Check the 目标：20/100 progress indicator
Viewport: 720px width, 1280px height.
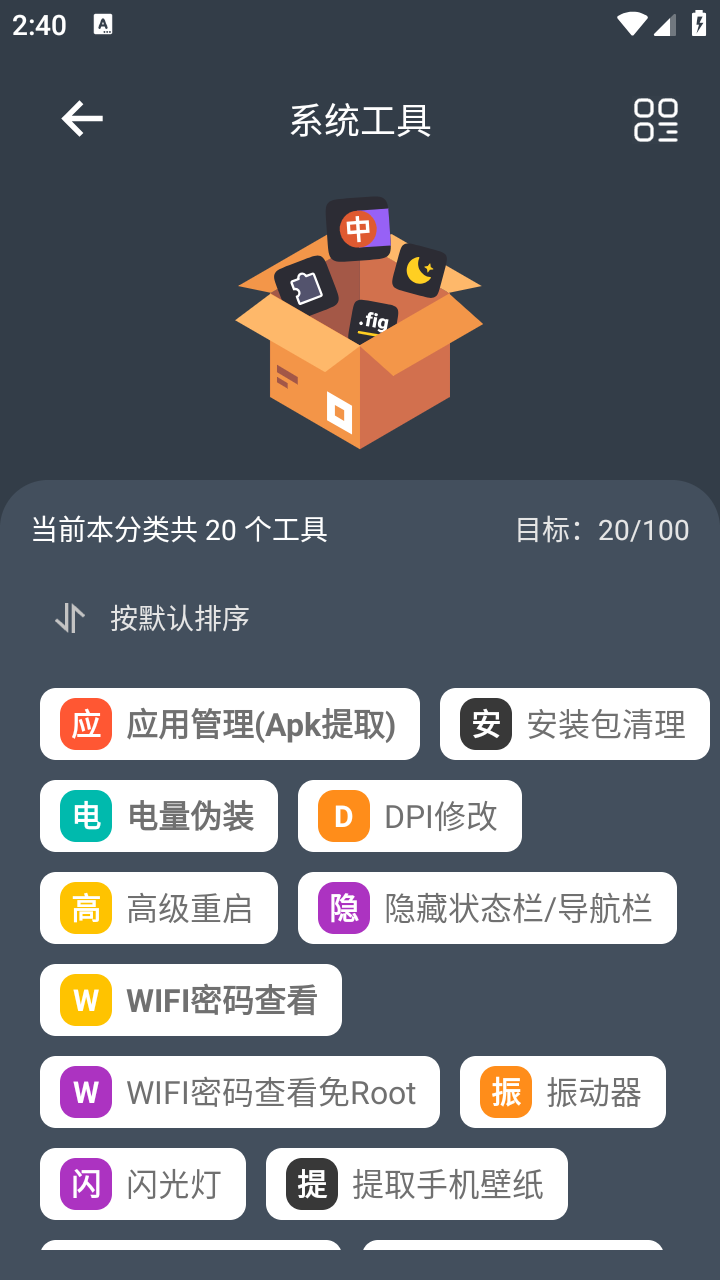click(600, 530)
